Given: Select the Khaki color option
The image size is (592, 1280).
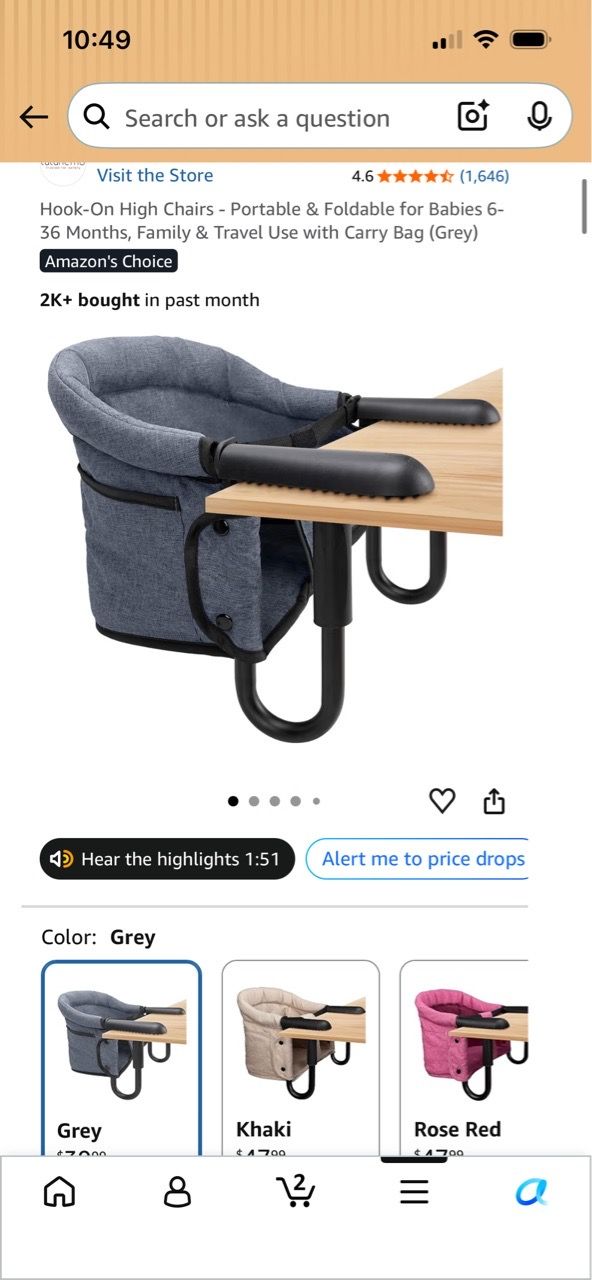Looking at the screenshot, I should (x=300, y=1059).
